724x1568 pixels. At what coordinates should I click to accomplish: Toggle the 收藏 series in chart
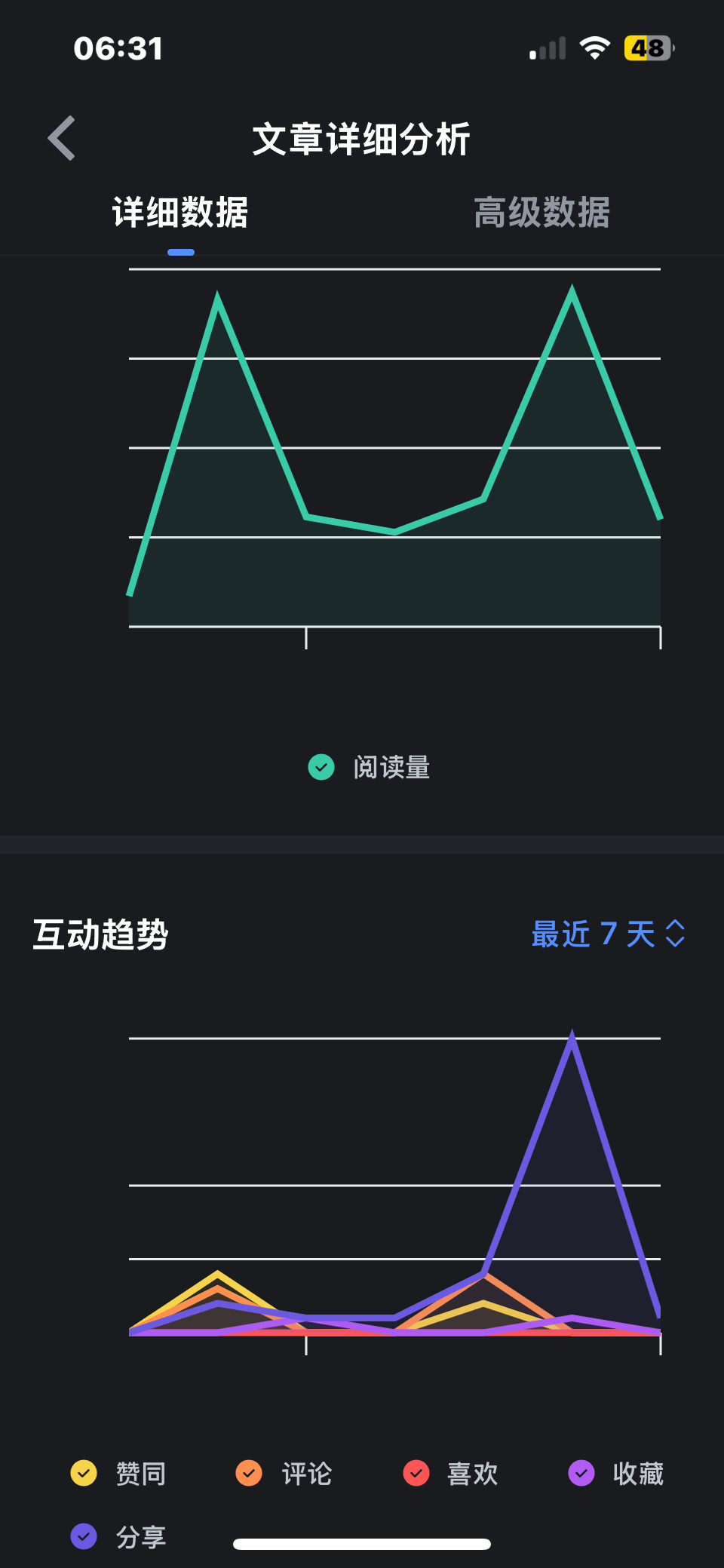[615, 1473]
